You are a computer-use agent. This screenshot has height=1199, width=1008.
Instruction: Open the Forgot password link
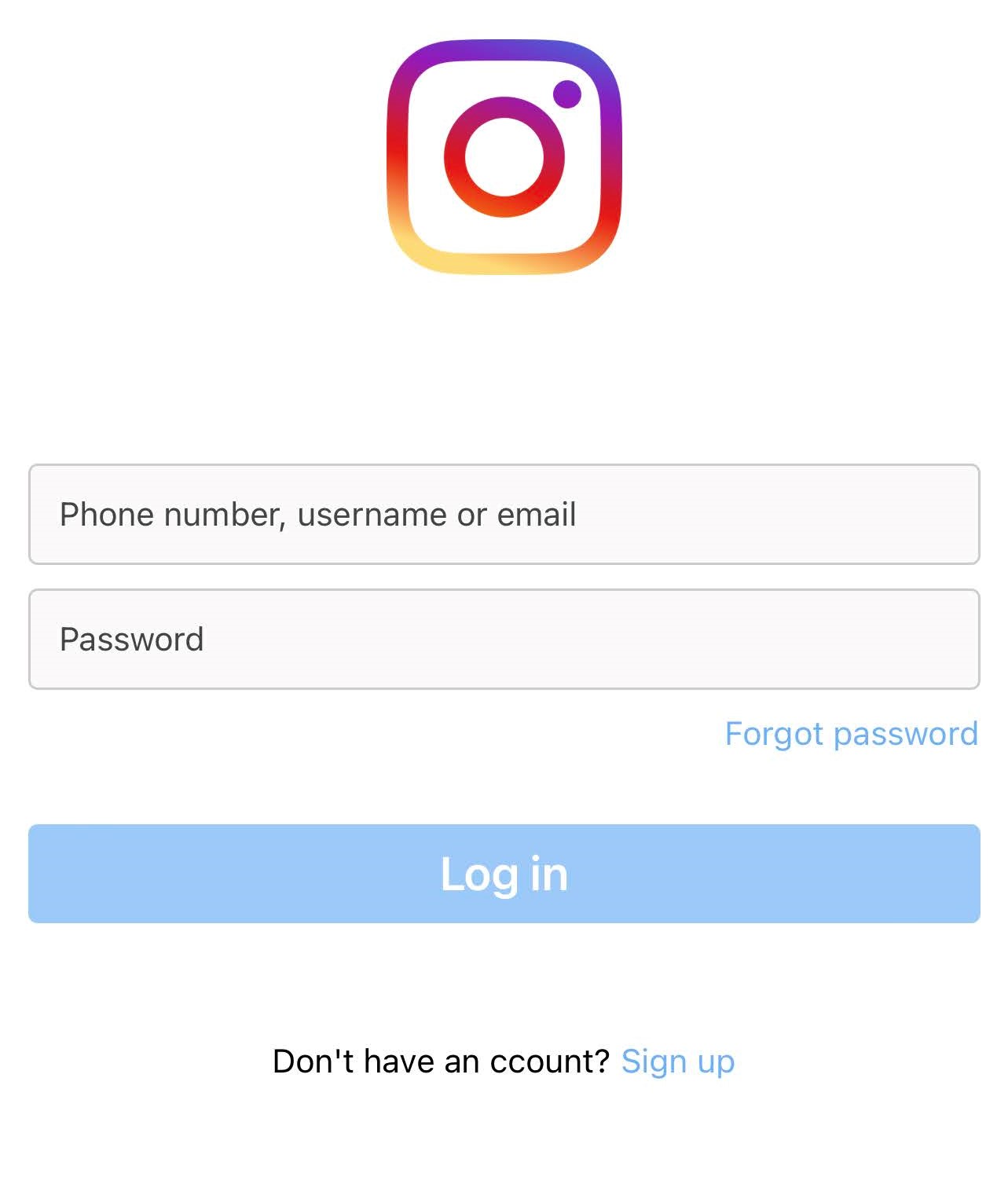851,734
